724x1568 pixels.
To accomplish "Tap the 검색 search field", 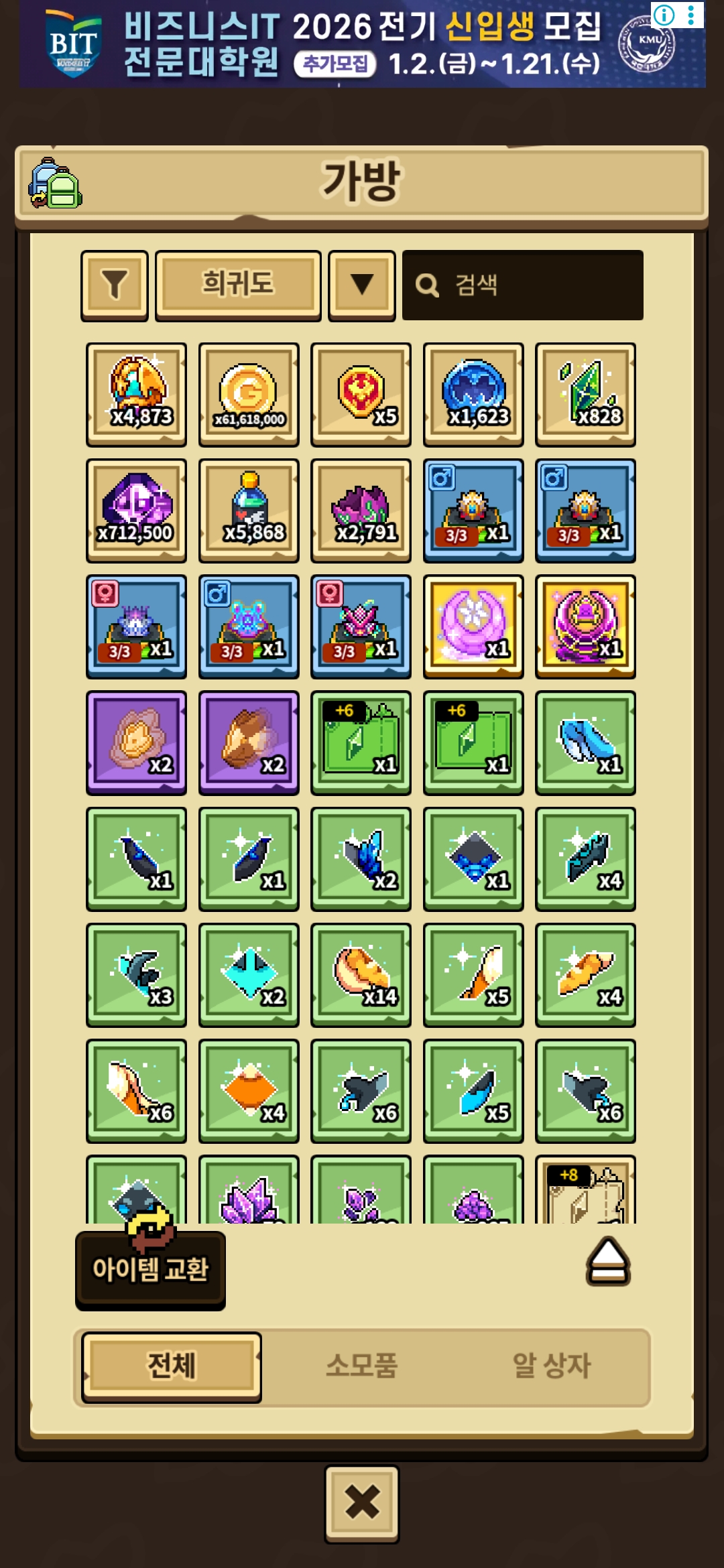I will tap(523, 285).
